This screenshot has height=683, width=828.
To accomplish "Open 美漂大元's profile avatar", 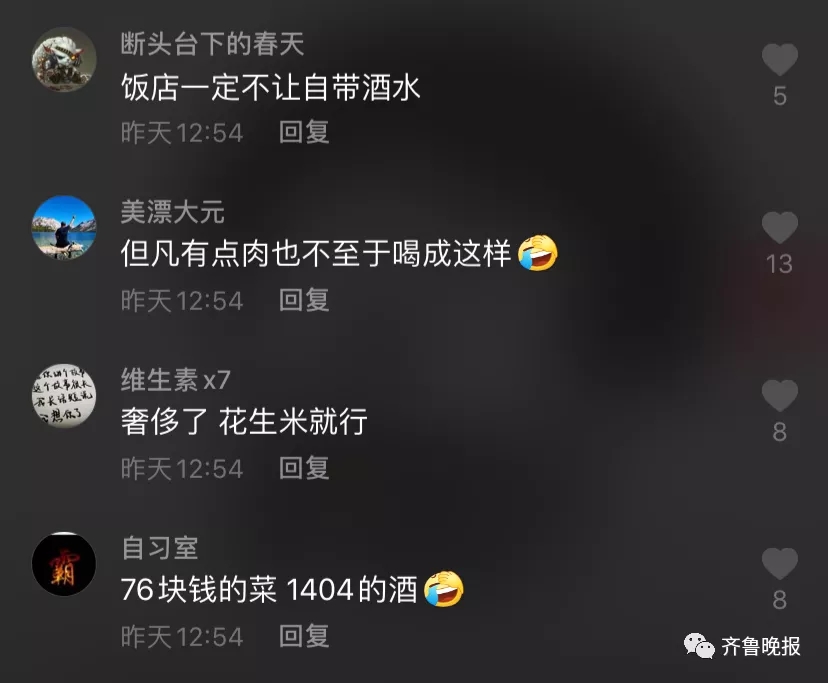I will pos(64,228).
